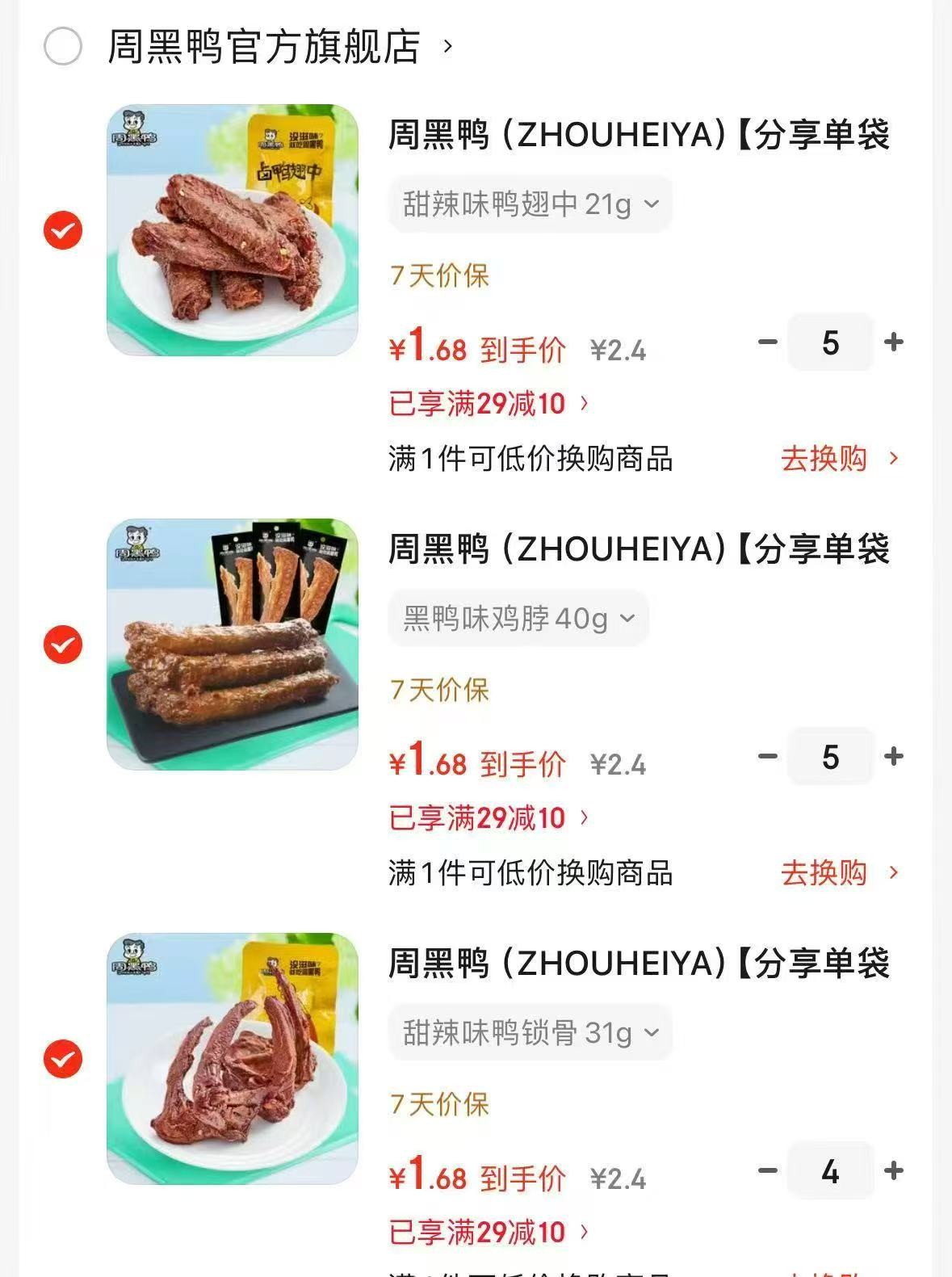Viewport: 952px width, 1277px height.
Task: Decrease quantity of 甜辣味鸭翅中 21g
Action: click(767, 342)
